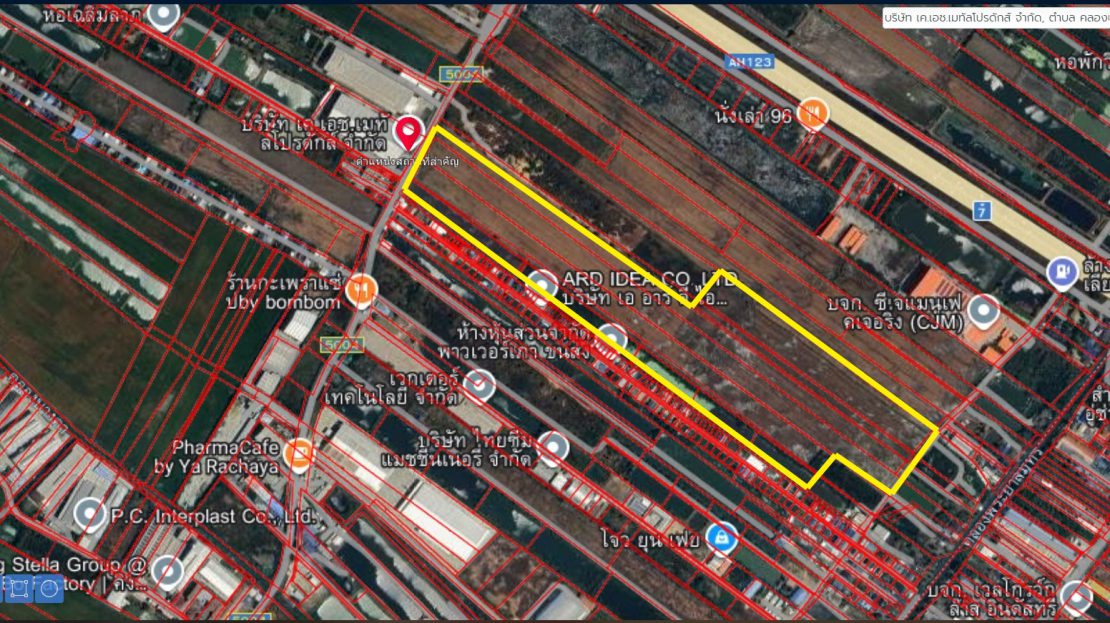This screenshot has width=1110, height=623.
Task: Open the นั่งเล่า 96 restaurant marker
Action: click(x=814, y=114)
